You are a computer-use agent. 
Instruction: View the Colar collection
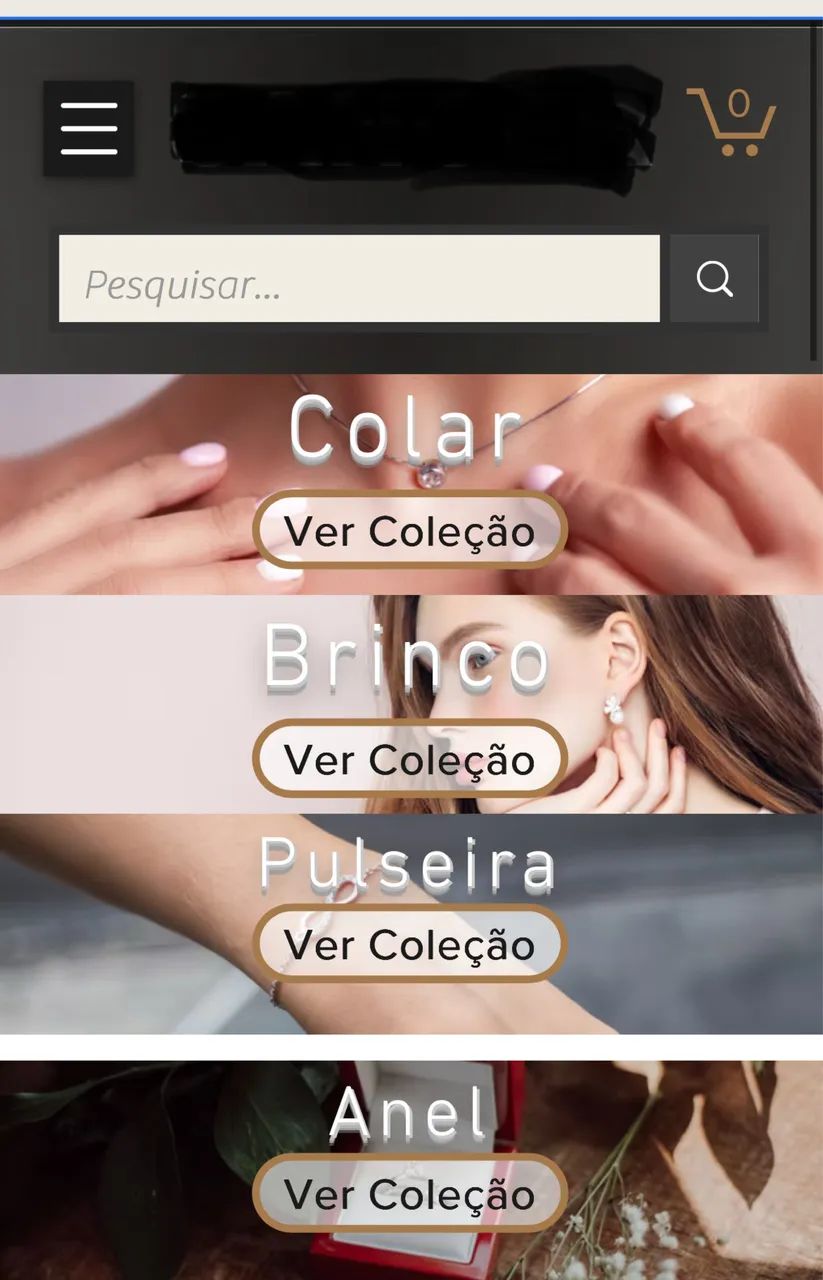click(410, 530)
